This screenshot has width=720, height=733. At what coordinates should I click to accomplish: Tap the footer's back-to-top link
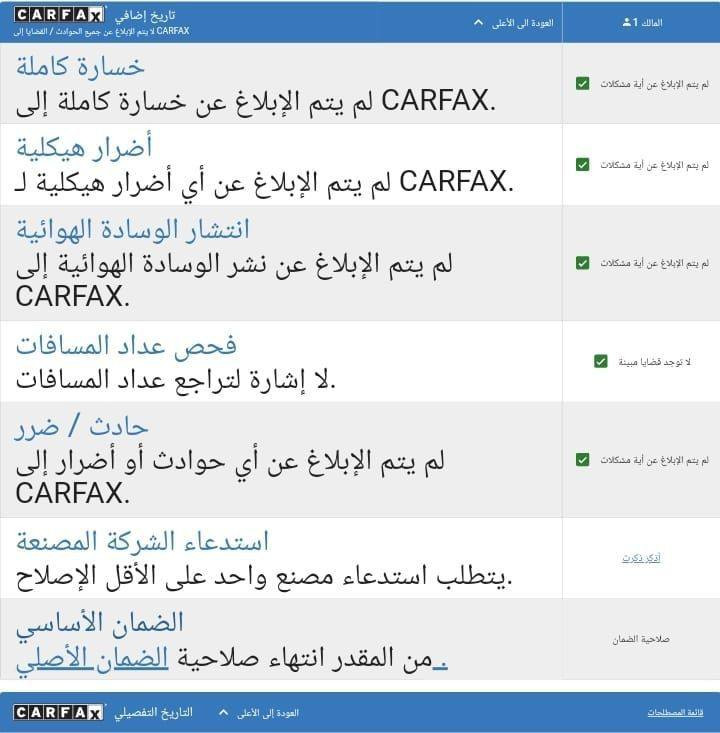(x=268, y=713)
